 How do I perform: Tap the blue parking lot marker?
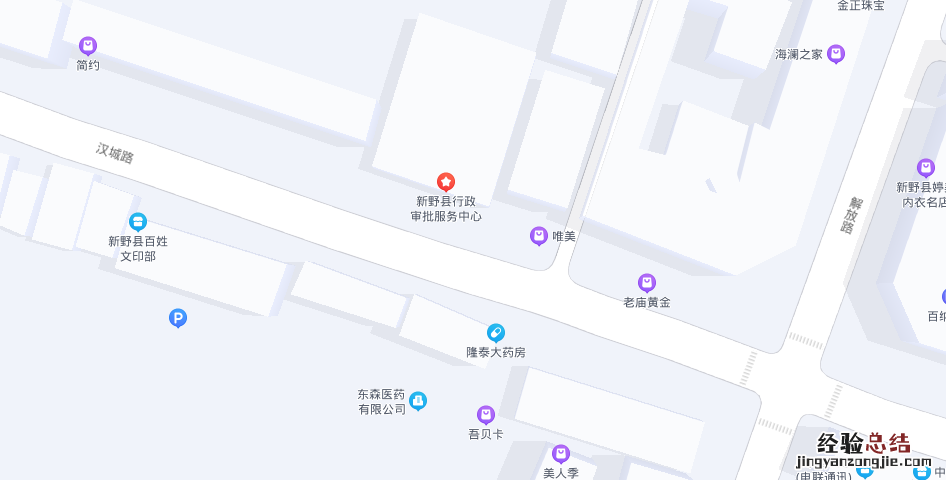[178, 318]
